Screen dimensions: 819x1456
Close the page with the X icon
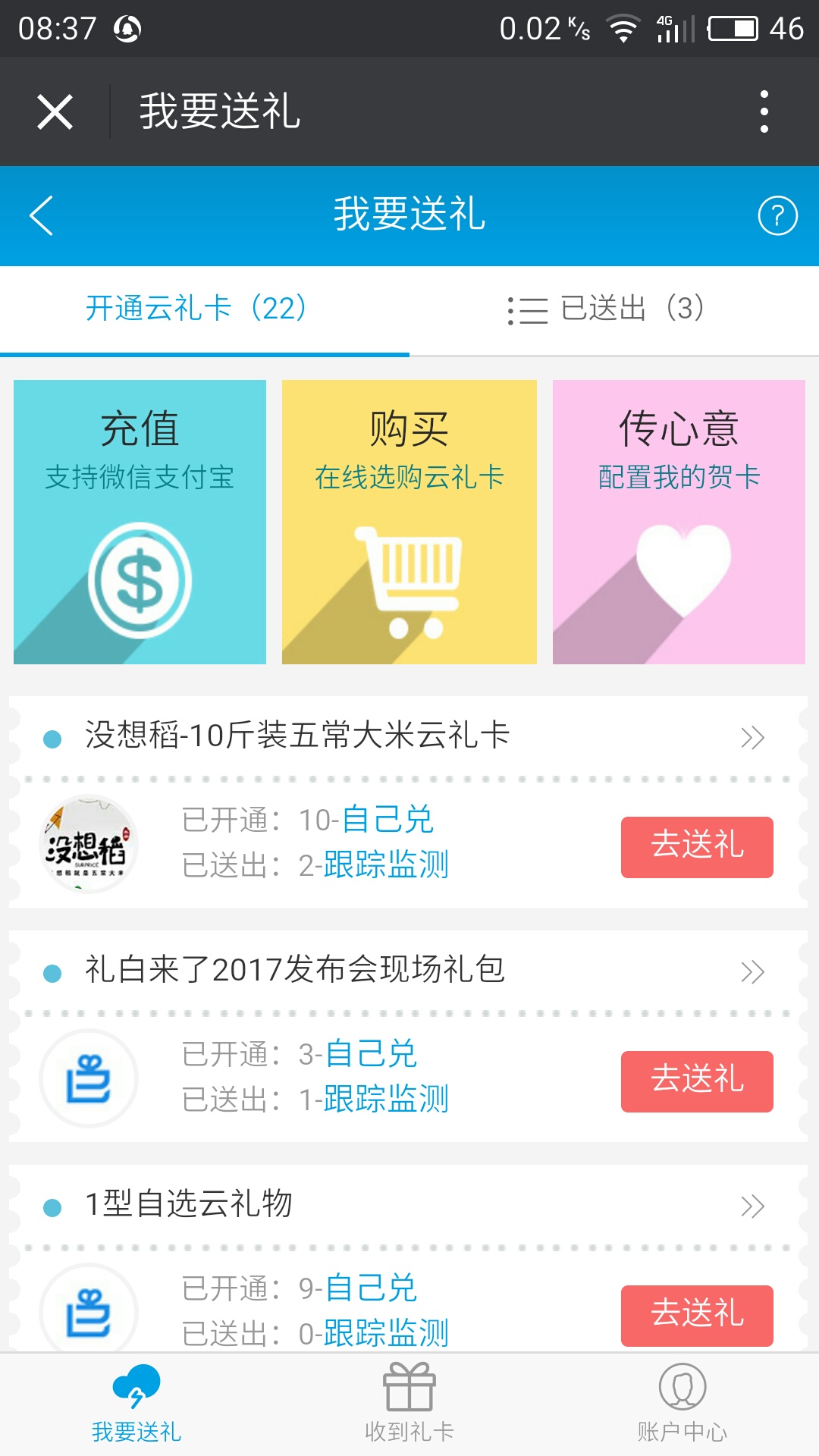tap(55, 112)
